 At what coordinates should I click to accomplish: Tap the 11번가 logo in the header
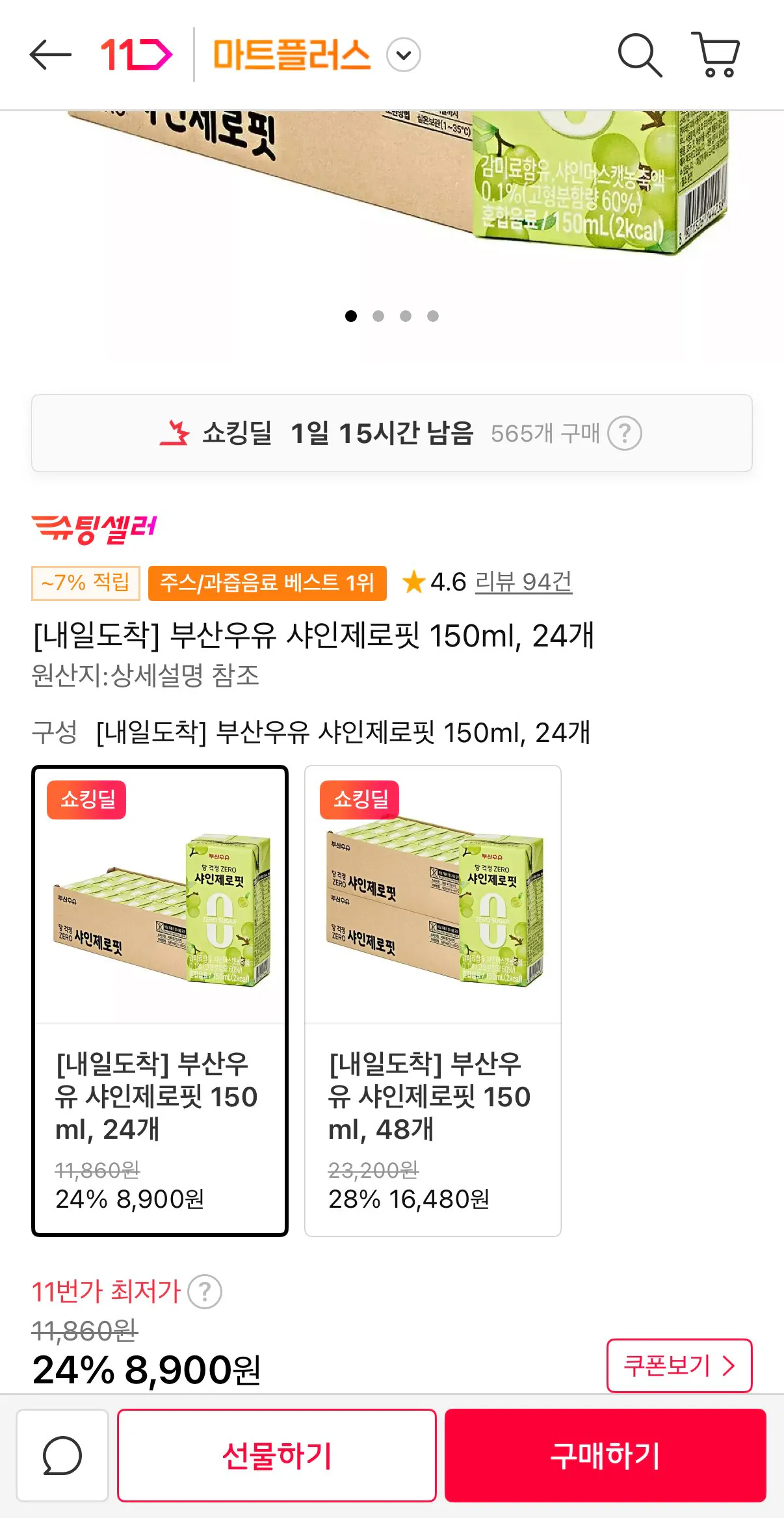point(135,55)
